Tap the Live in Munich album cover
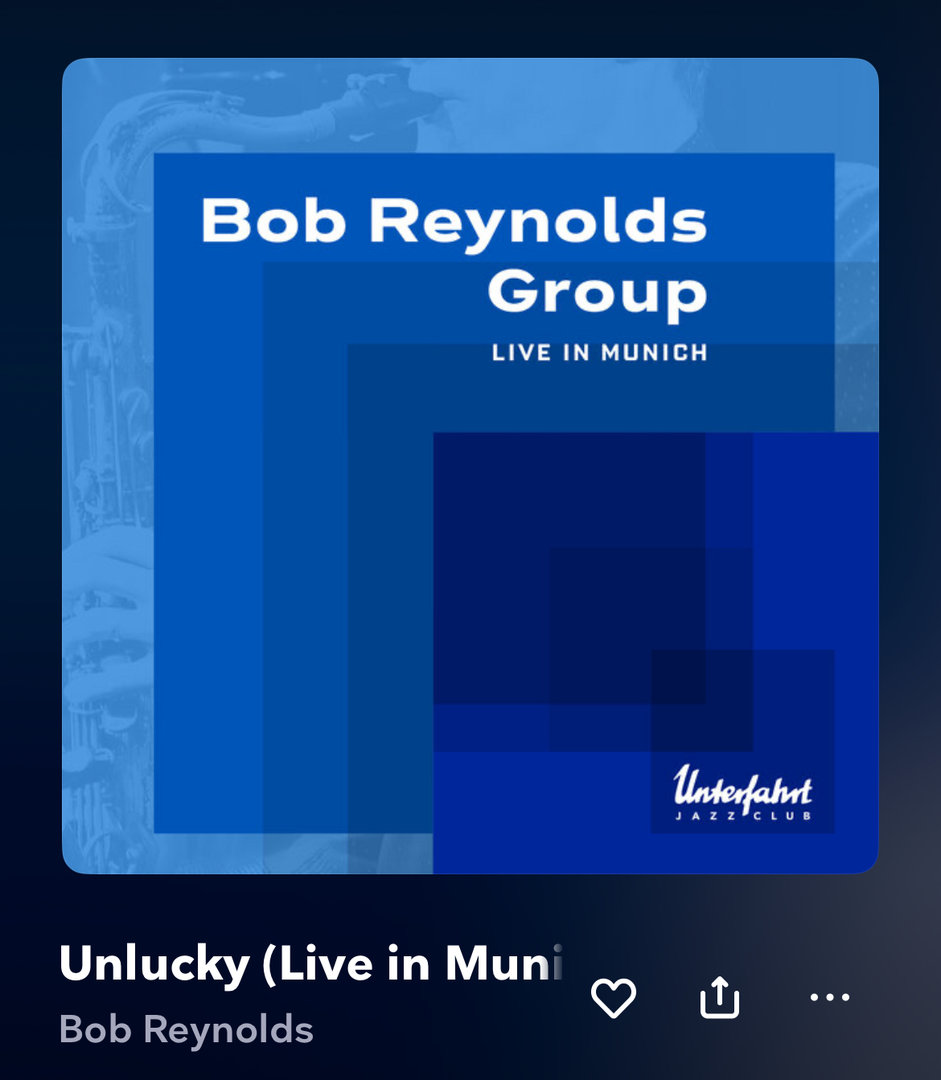The image size is (941, 1080). pyautogui.click(x=470, y=466)
